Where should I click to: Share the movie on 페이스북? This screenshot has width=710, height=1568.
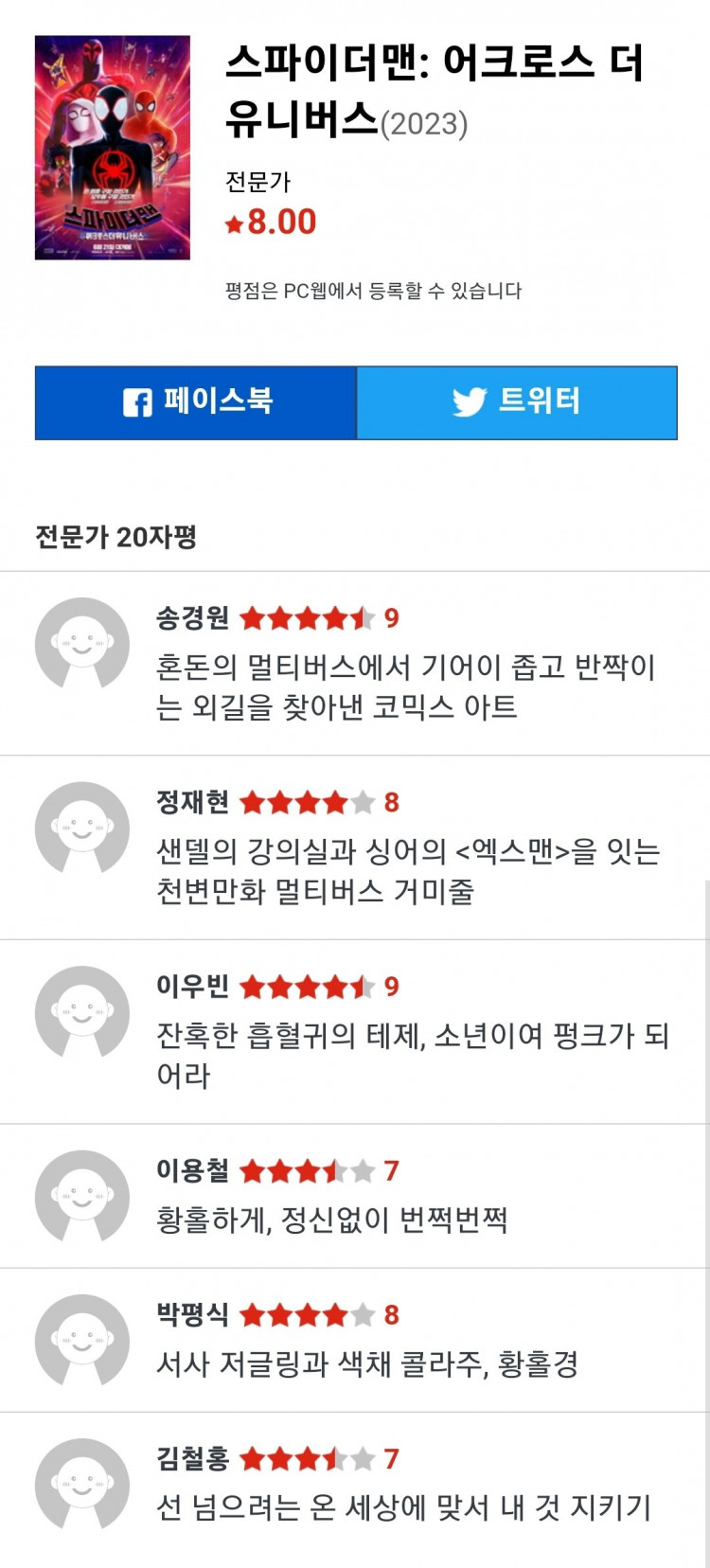point(196,402)
